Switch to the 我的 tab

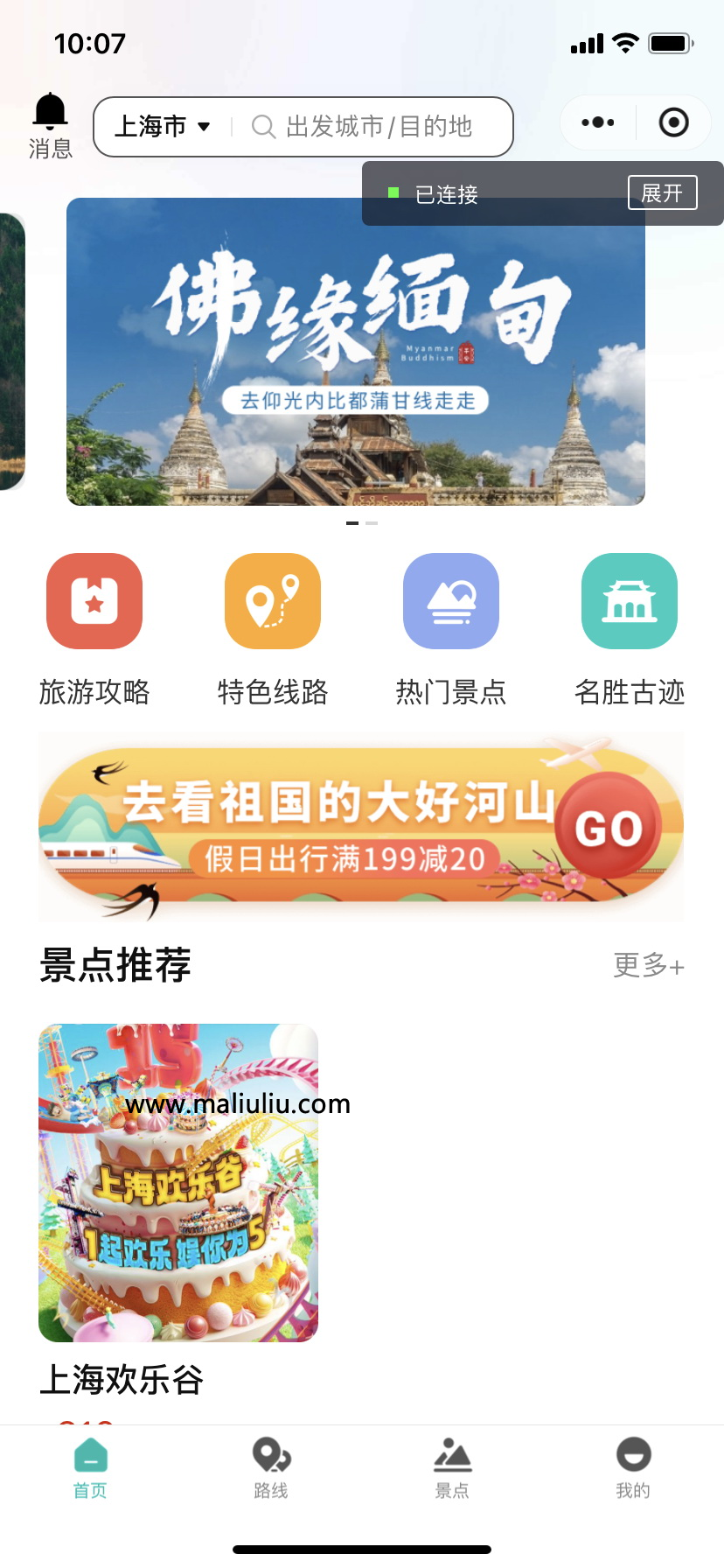pos(633,1467)
